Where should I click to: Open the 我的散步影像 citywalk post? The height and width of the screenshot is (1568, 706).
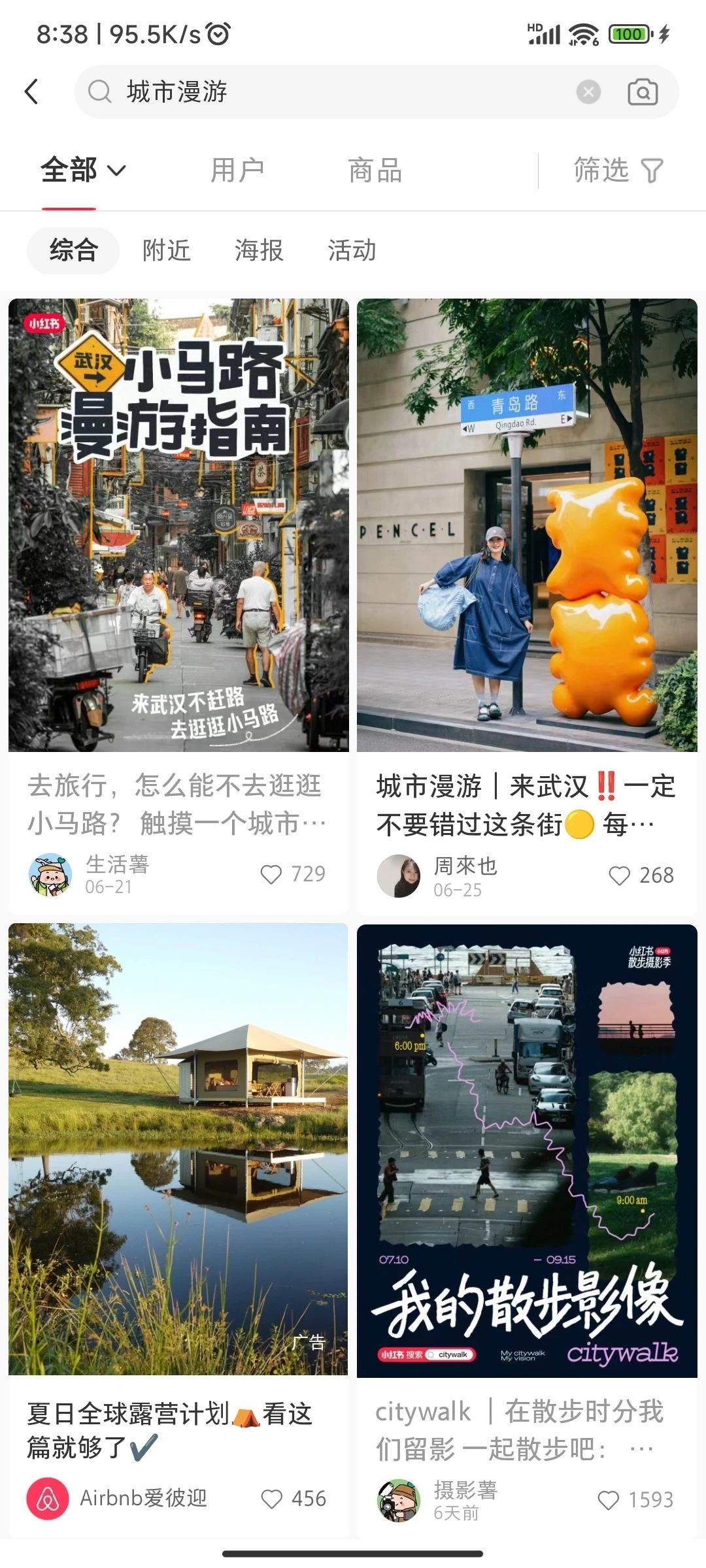[x=527, y=1150]
